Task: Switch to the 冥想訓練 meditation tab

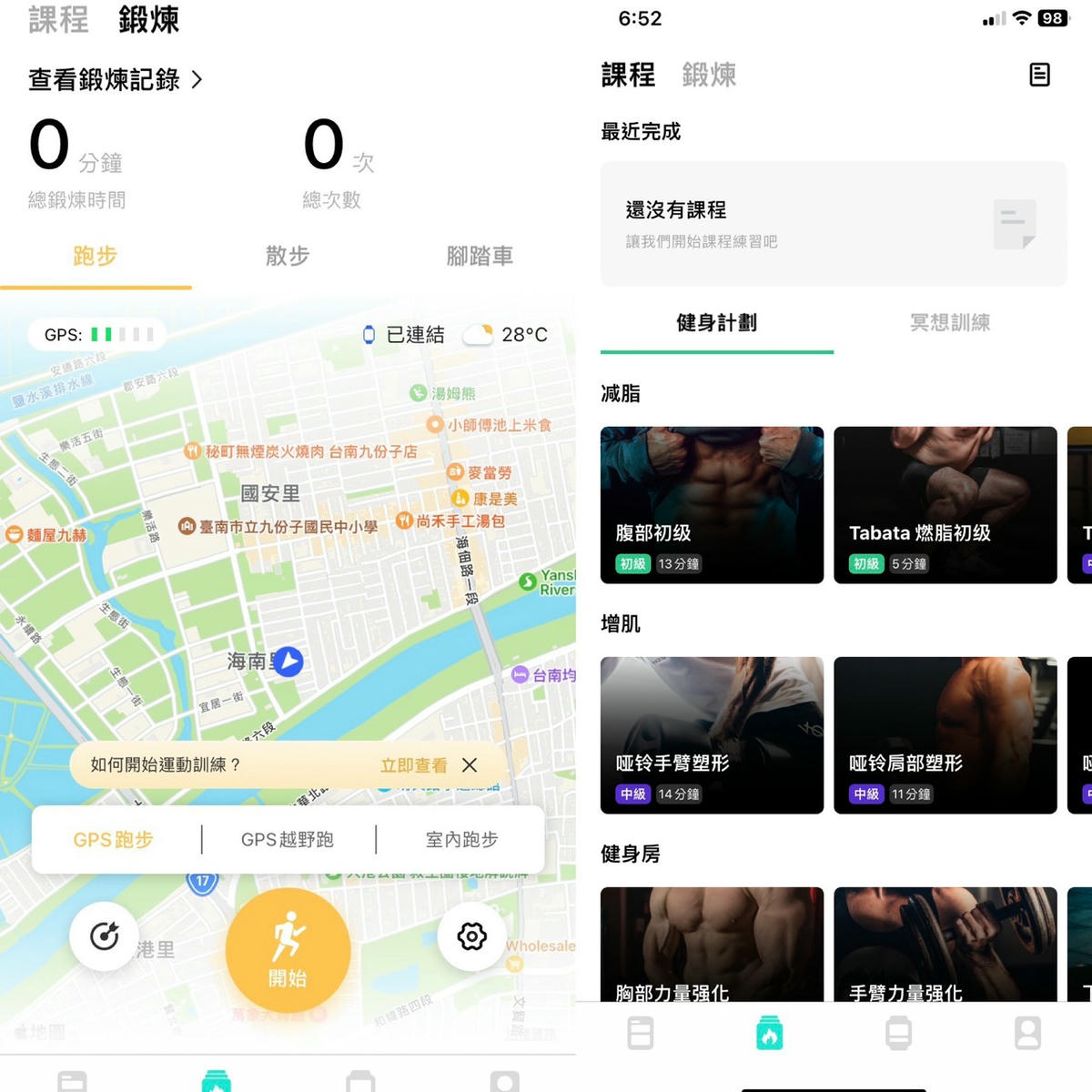Action: point(950,323)
